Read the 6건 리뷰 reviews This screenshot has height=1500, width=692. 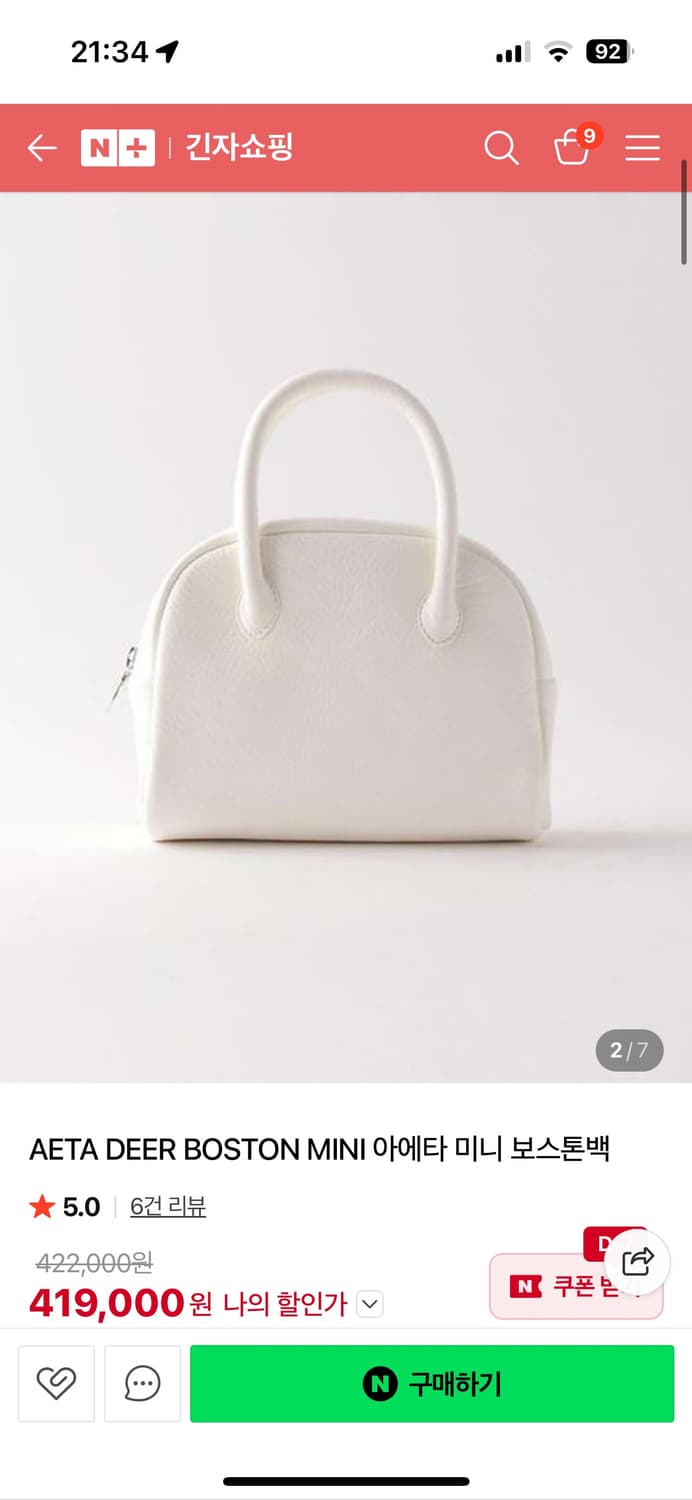[x=168, y=1207]
